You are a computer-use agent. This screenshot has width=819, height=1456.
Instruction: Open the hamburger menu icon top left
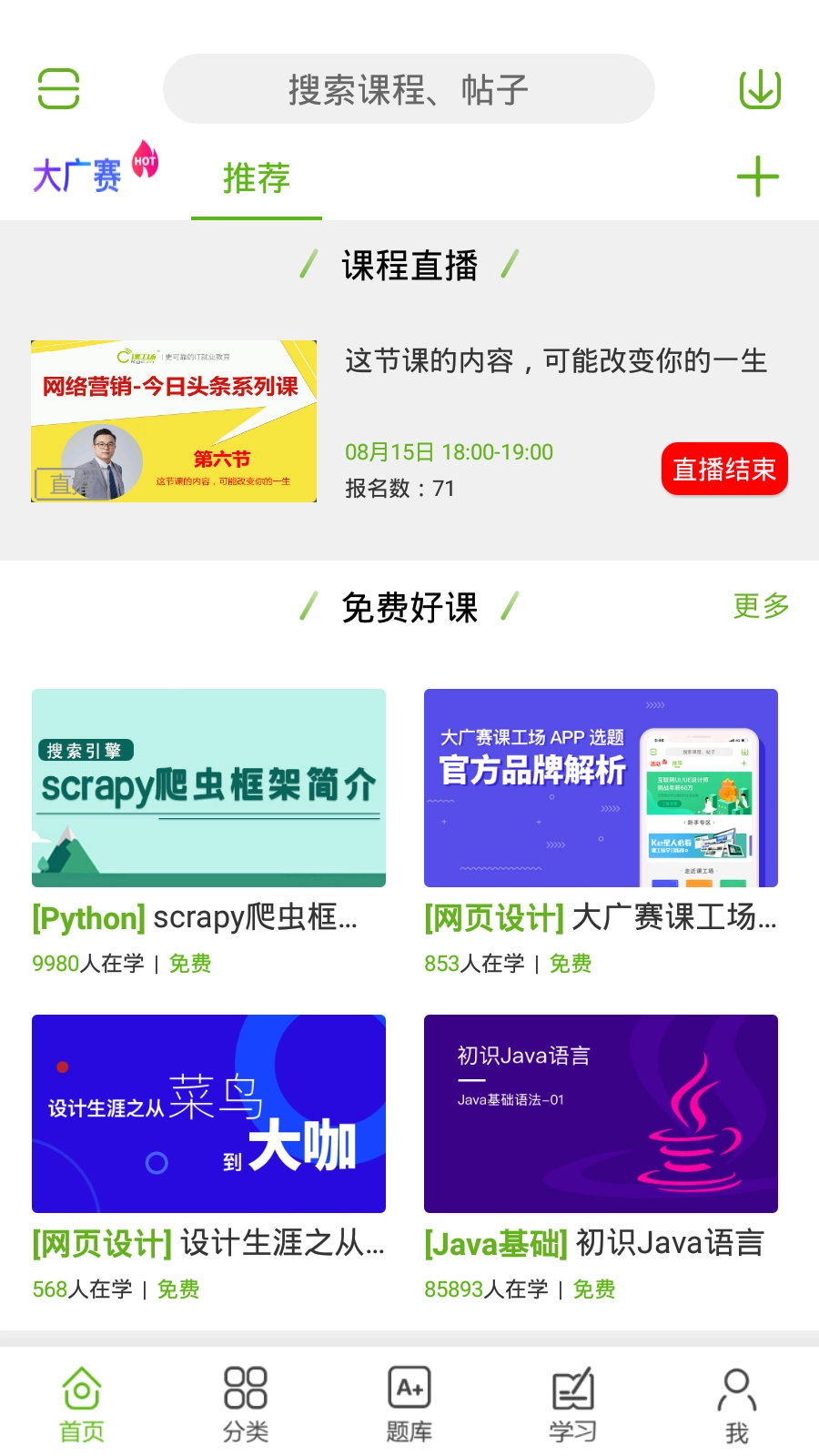57,88
